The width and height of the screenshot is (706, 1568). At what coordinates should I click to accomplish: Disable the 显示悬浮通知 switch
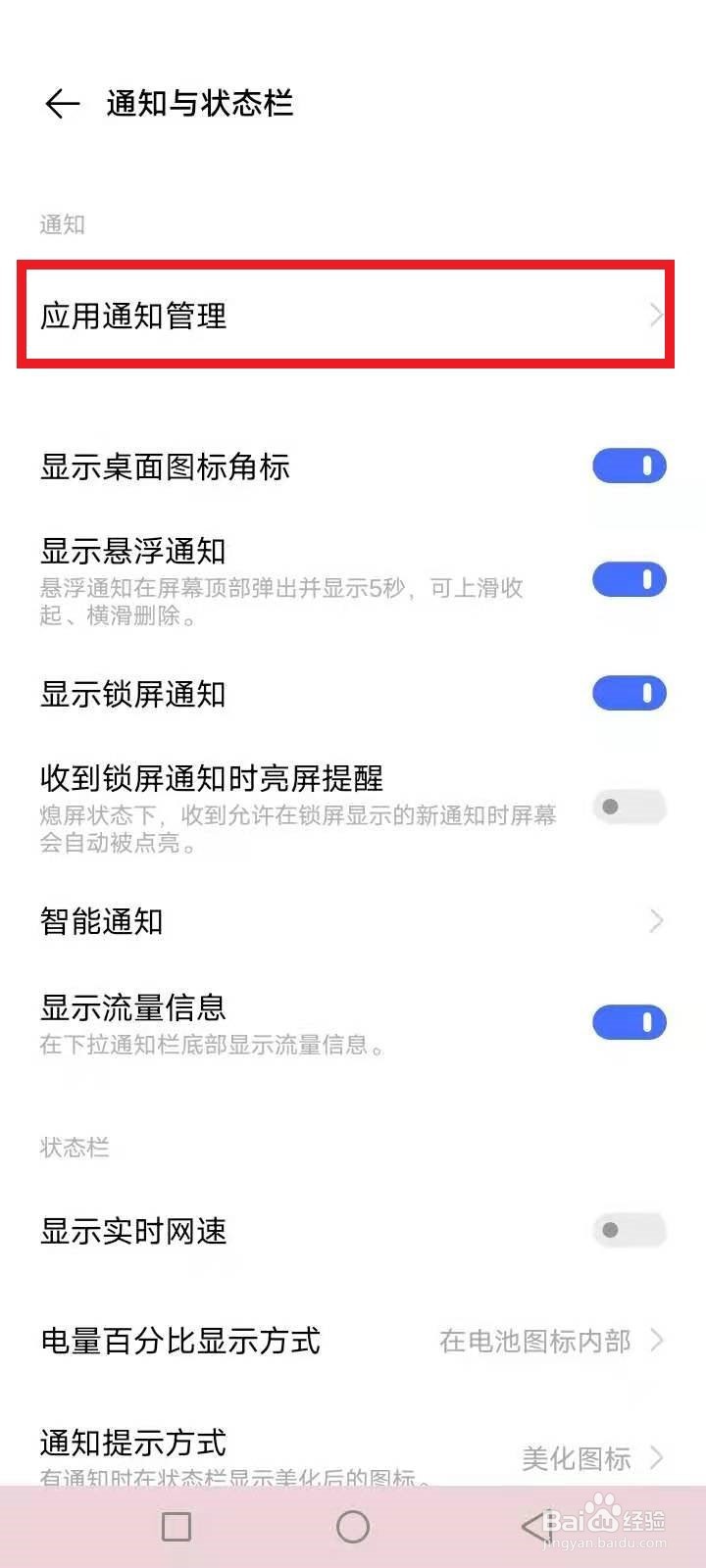[x=630, y=579]
